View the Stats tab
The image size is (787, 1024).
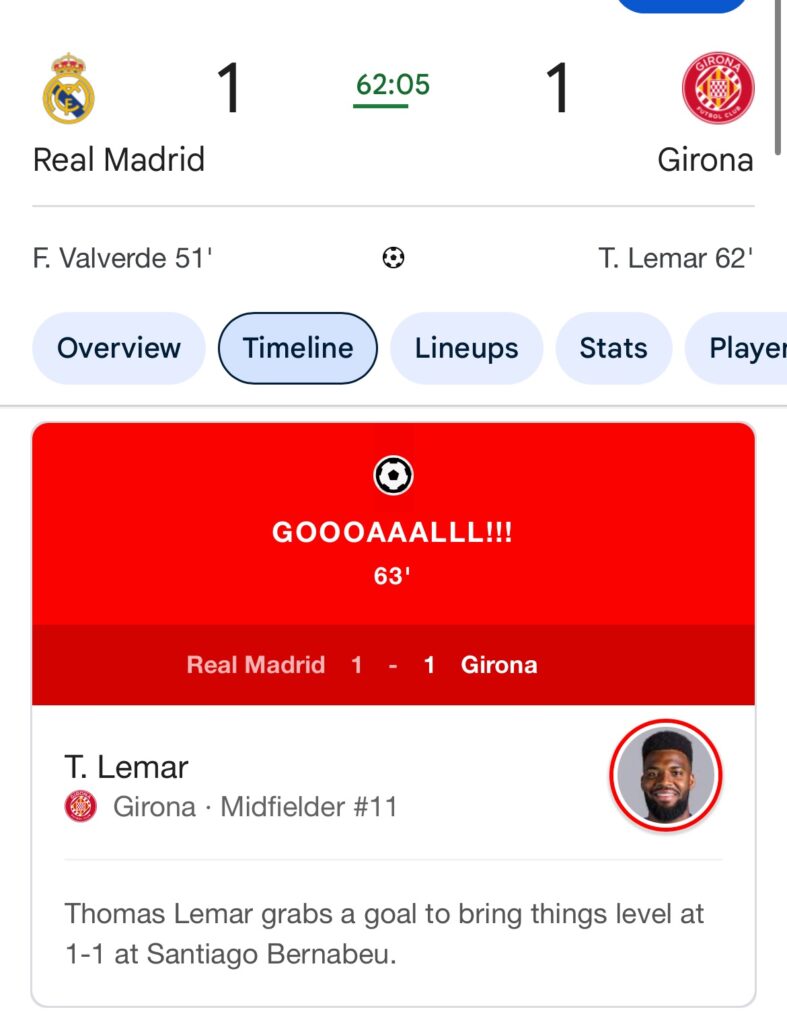(613, 348)
